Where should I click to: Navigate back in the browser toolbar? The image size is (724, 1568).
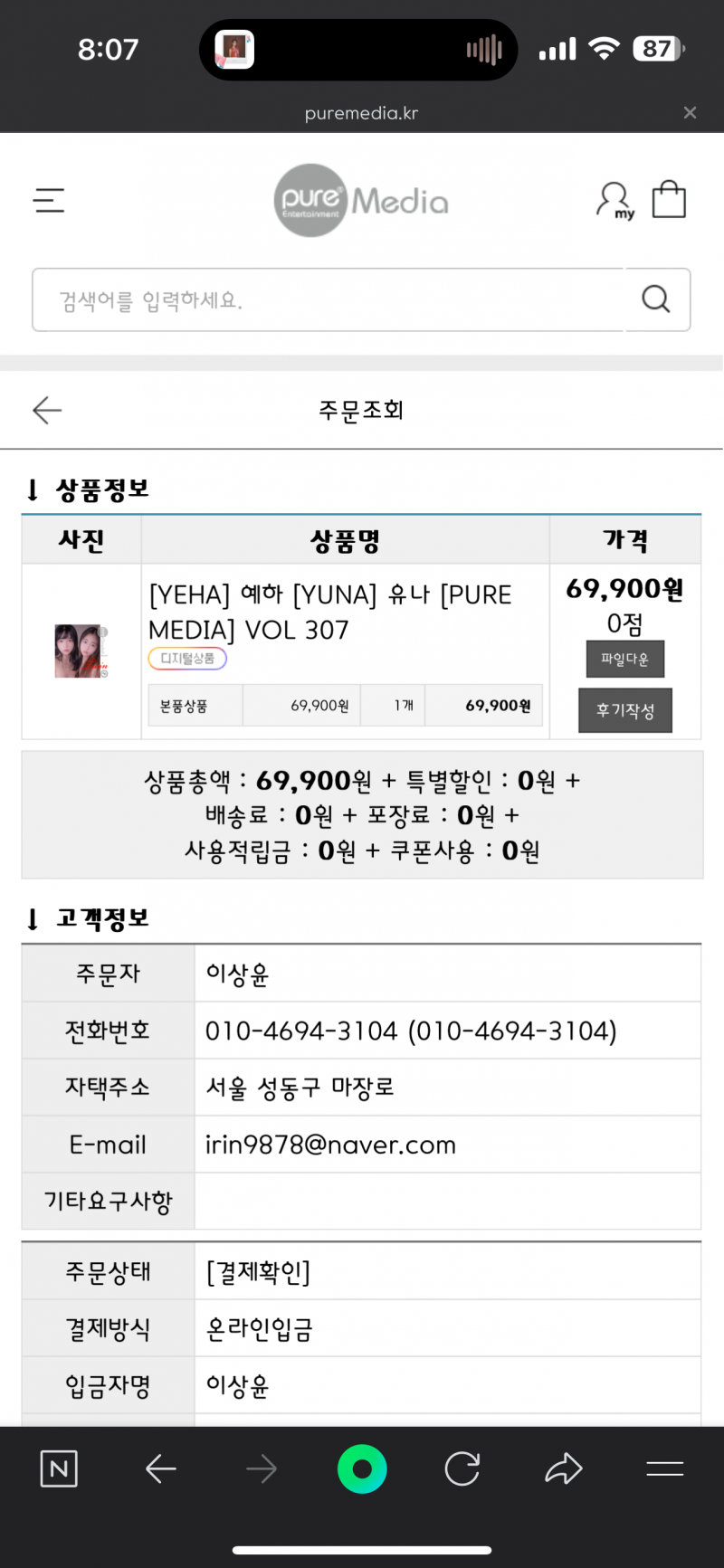tap(161, 1468)
